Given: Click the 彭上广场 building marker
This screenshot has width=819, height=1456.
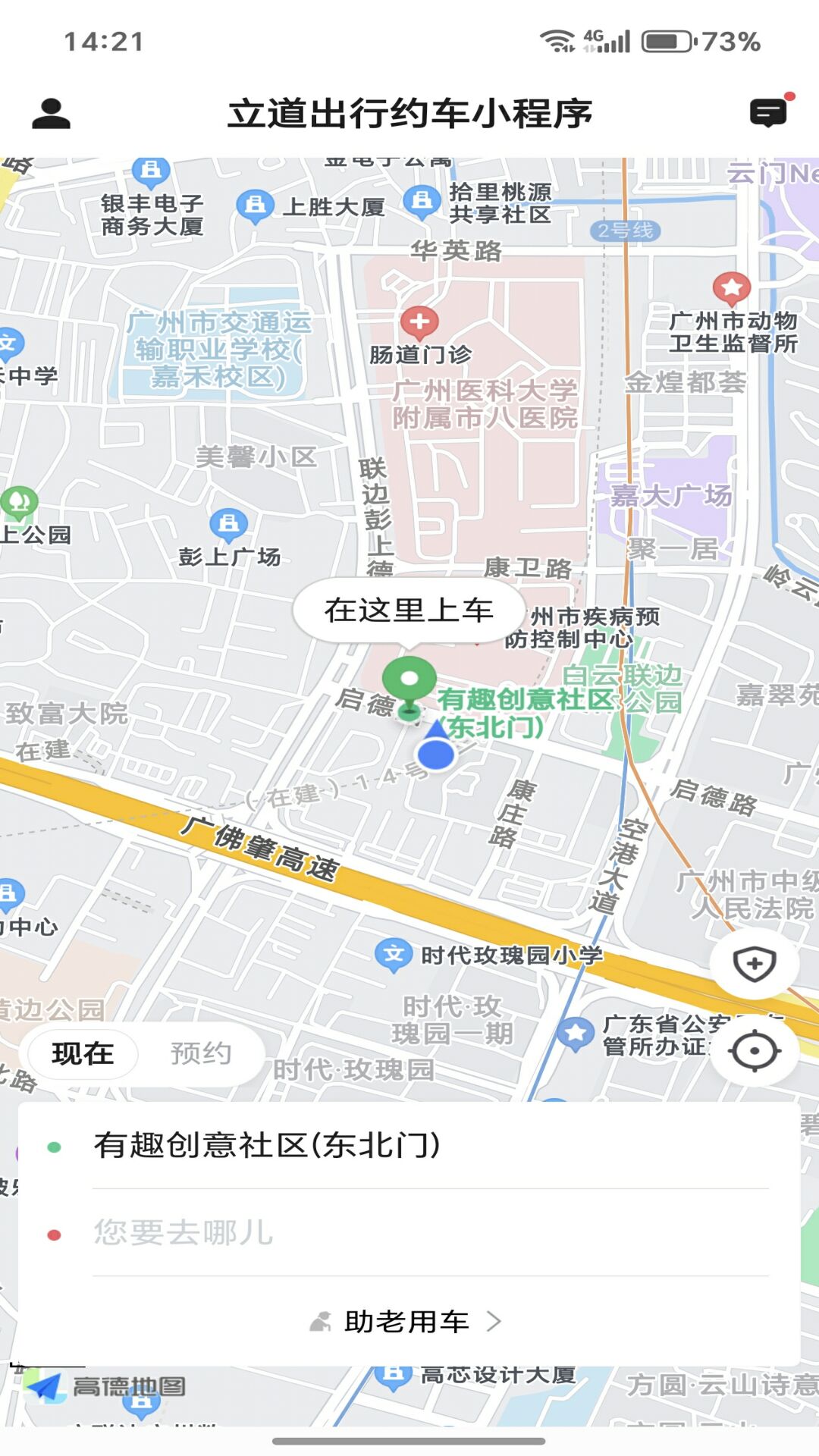Looking at the screenshot, I should pos(227,522).
